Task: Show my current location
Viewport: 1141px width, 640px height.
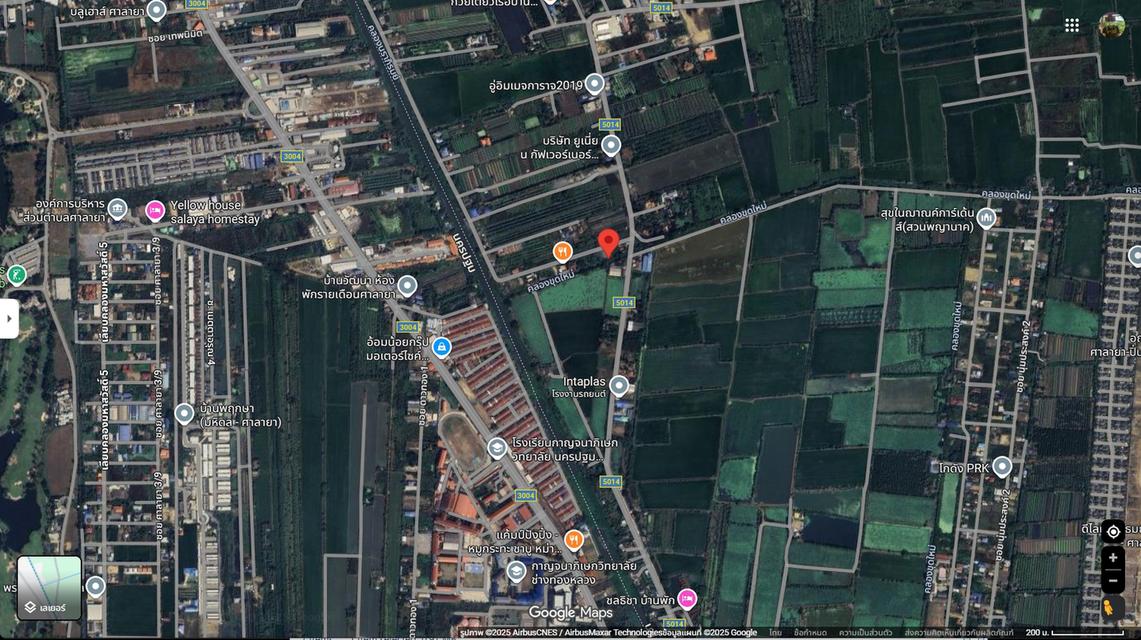Action: [1113, 532]
